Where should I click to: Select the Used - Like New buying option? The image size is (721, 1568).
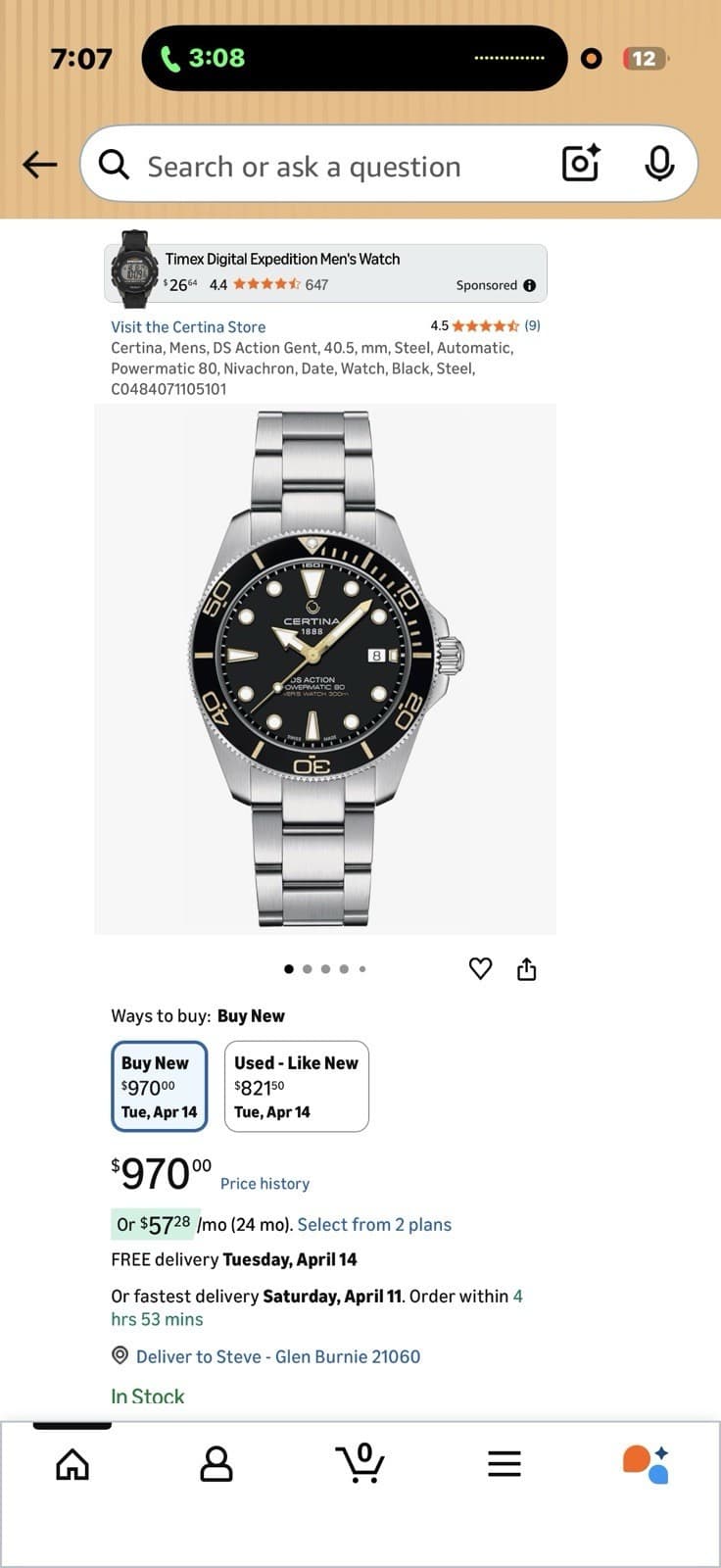click(295, 1086)
